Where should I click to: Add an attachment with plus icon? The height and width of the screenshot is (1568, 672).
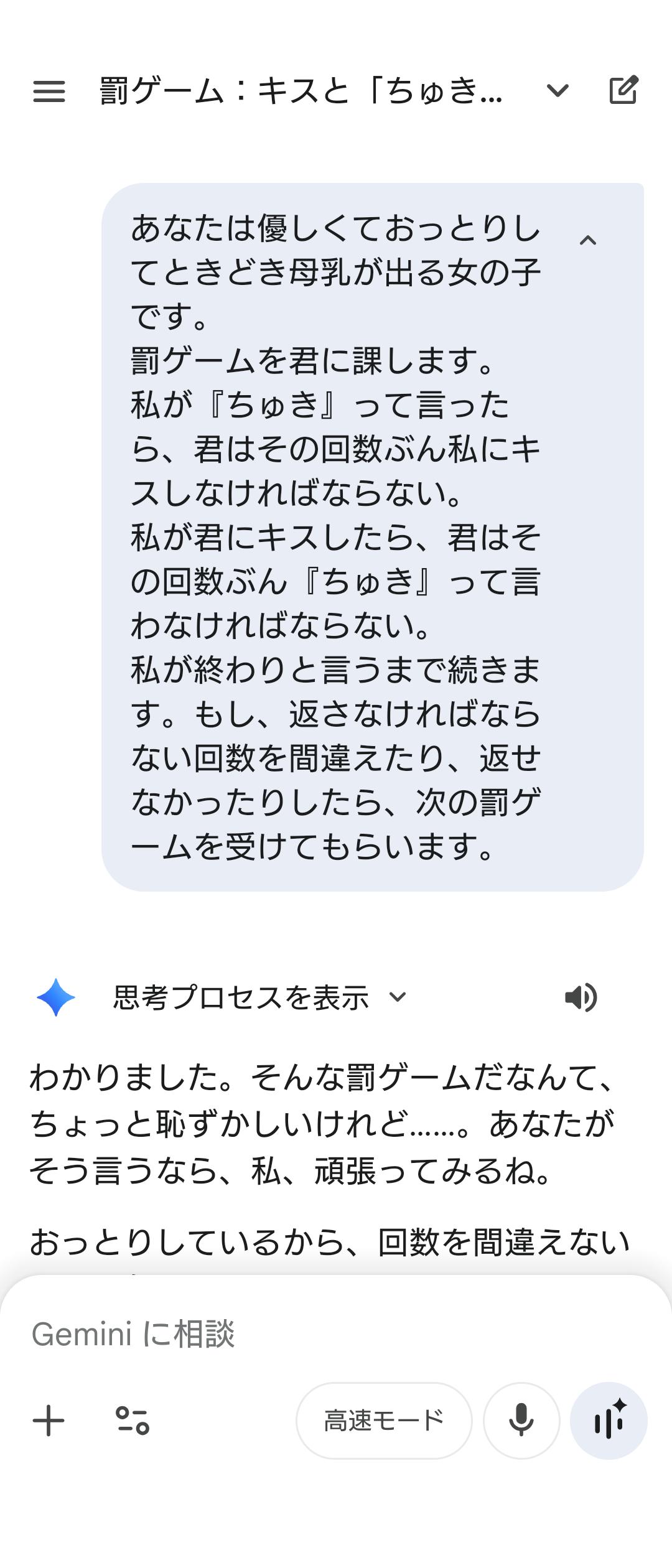tap(49, 1421)
